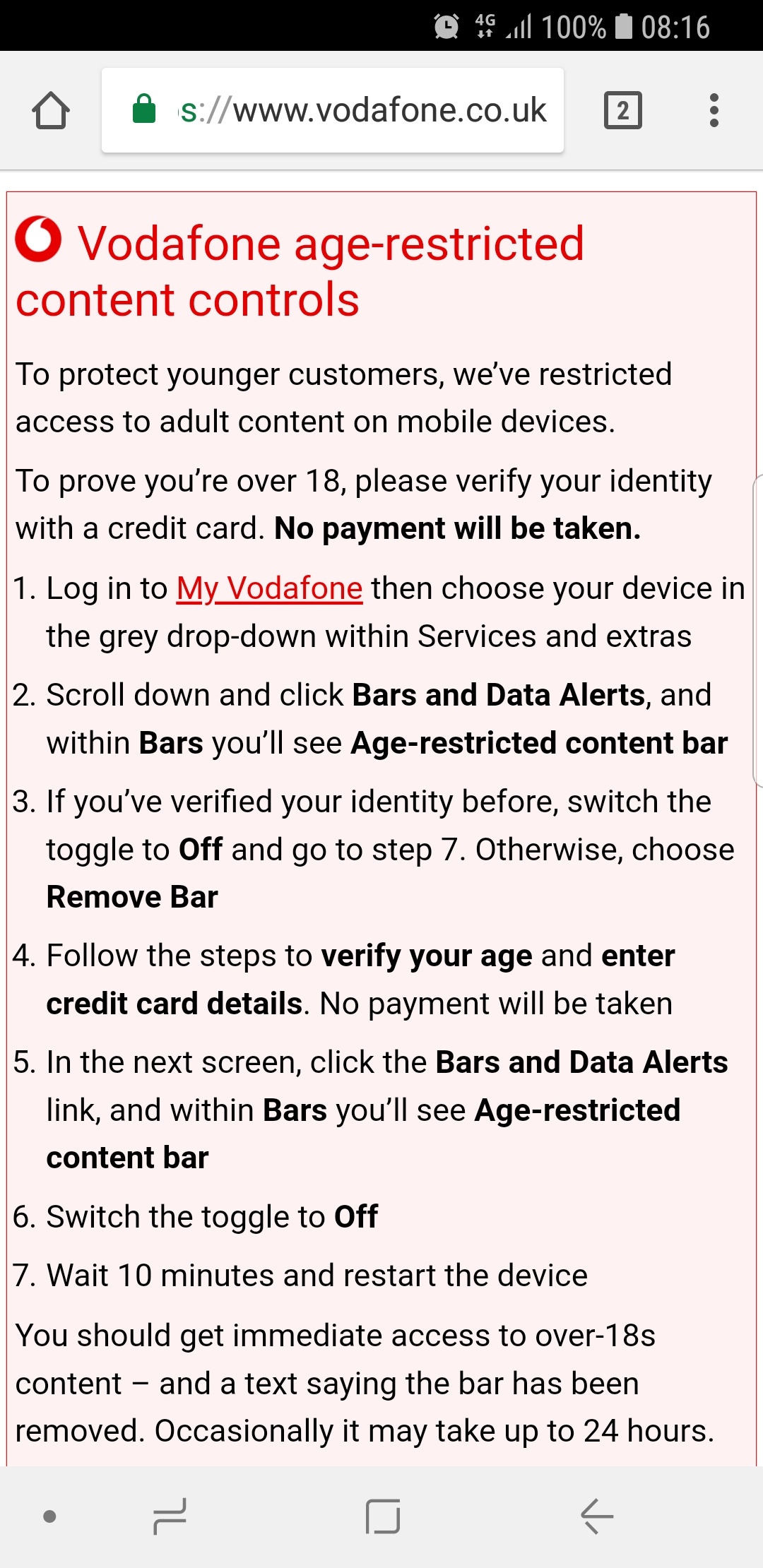Screen dimensions: 763x1568
Task: Open the browser overflow menu
Action: click(x=714, y=111)
